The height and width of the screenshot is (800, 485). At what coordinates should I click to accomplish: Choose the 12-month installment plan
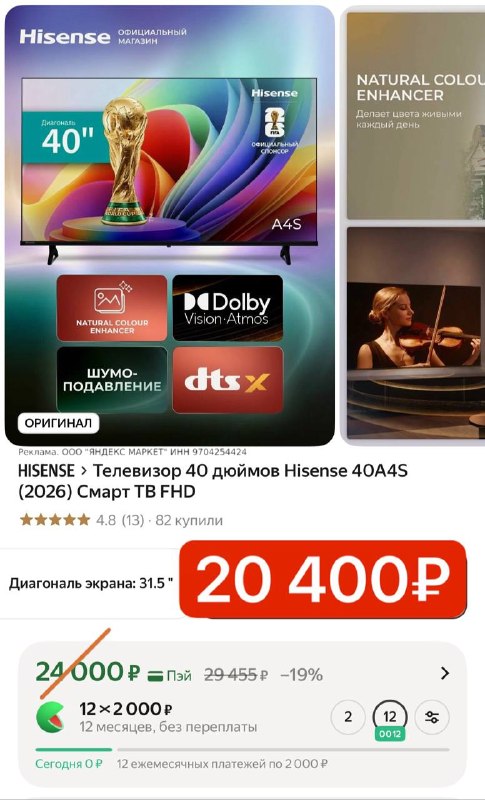[390, 717]
